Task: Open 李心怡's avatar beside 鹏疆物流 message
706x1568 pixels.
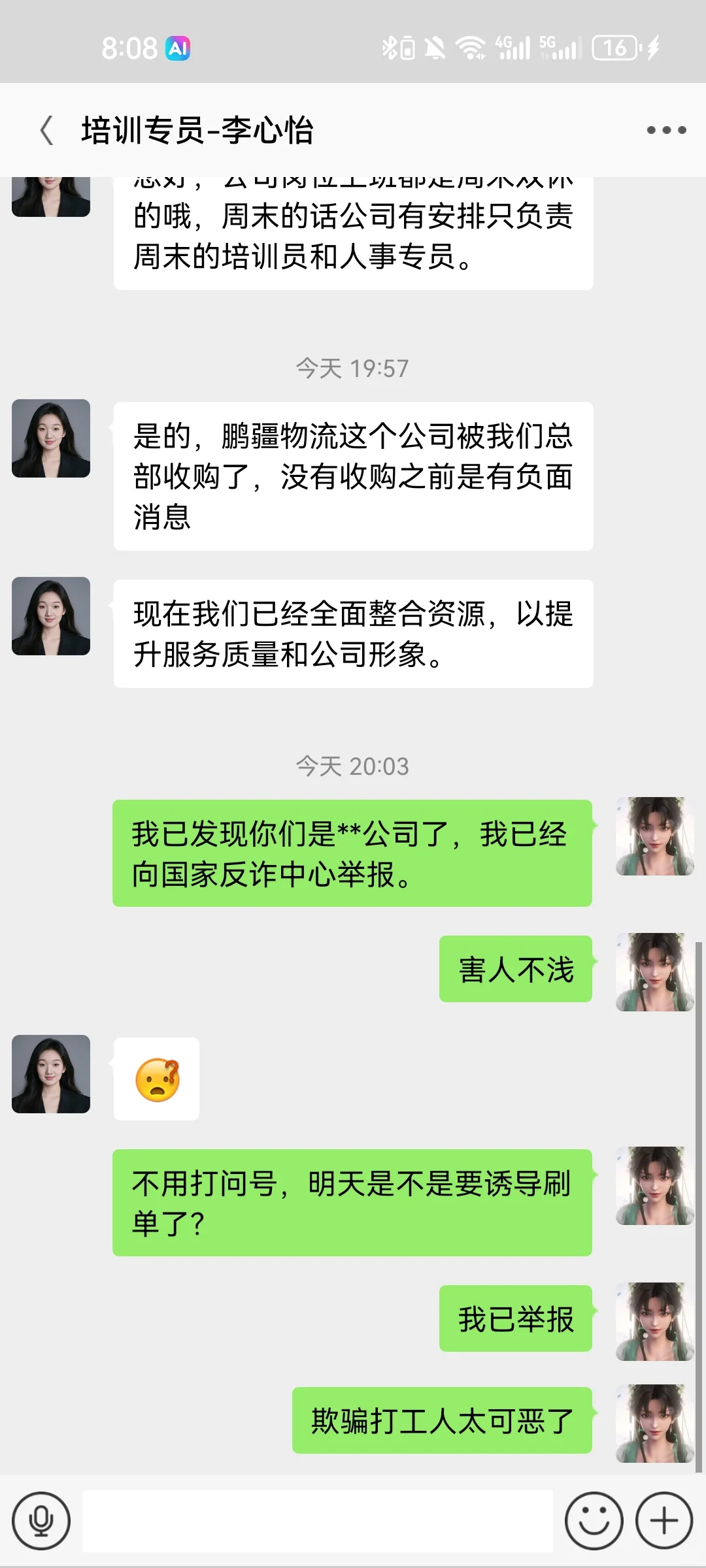Action: 51,438
